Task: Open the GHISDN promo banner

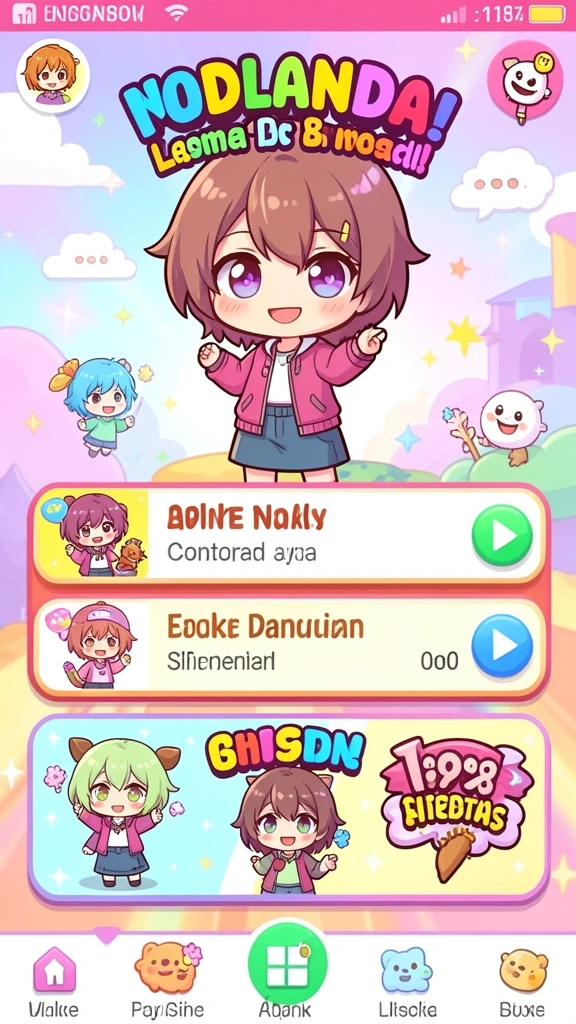Action: tap(289, 808)
